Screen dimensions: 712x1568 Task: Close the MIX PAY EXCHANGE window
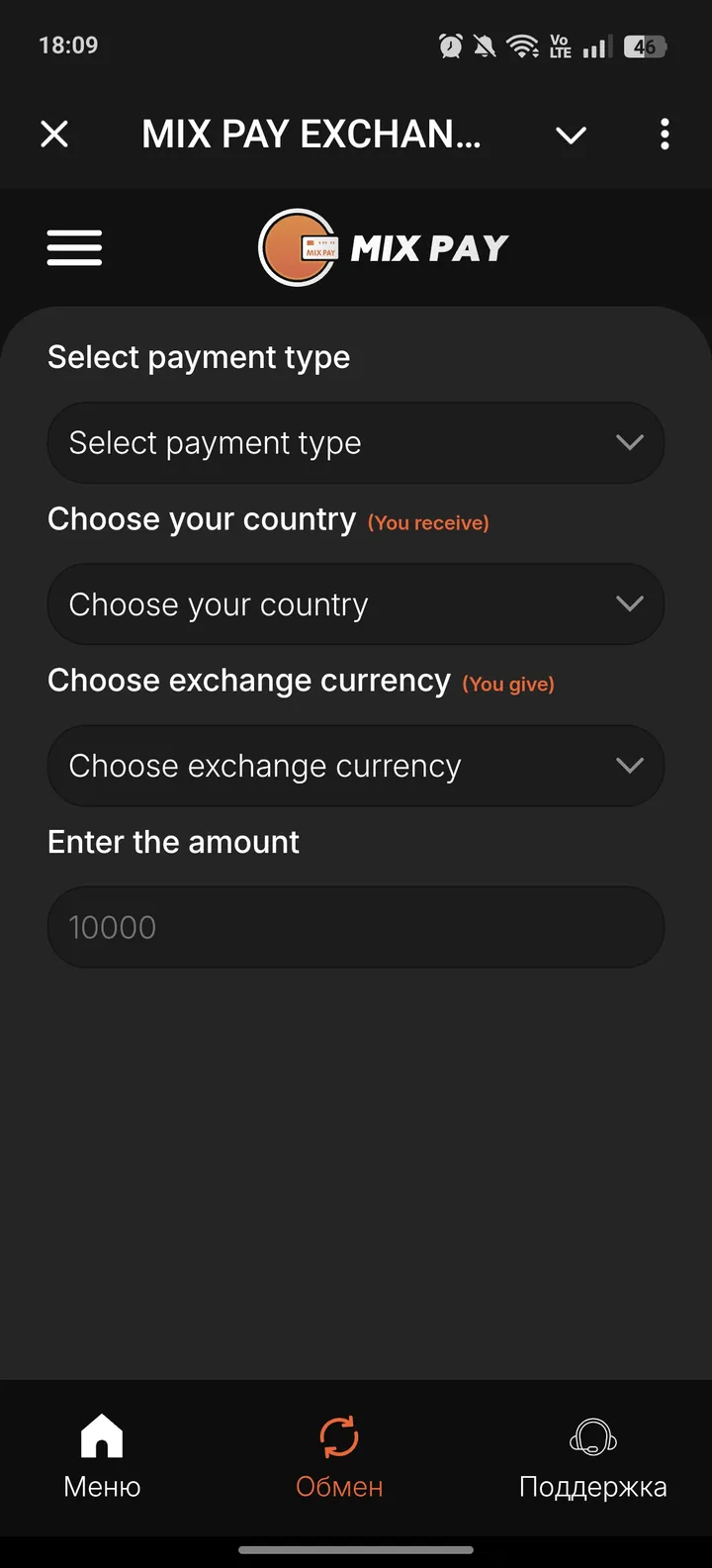point(54,135)
